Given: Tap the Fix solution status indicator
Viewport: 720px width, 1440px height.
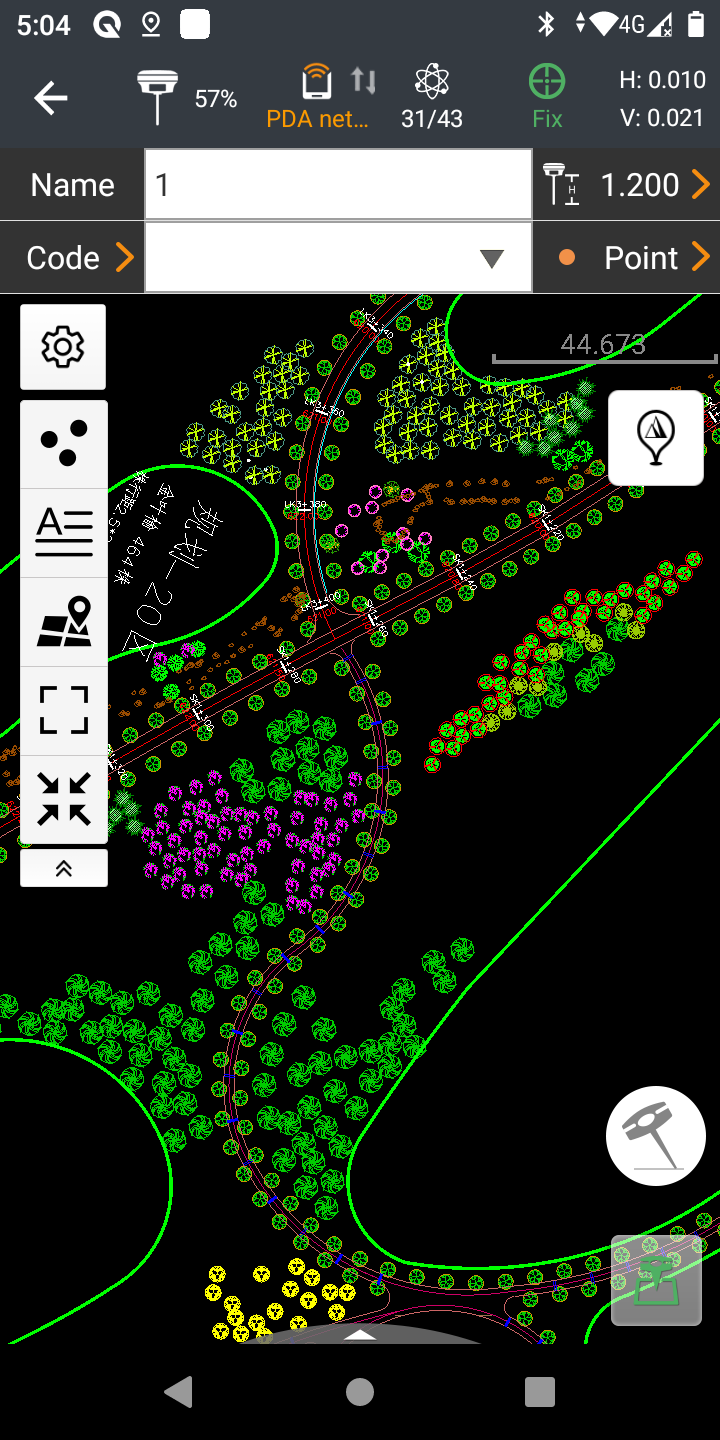Looking at the screenshot, I should pos(547,98).
